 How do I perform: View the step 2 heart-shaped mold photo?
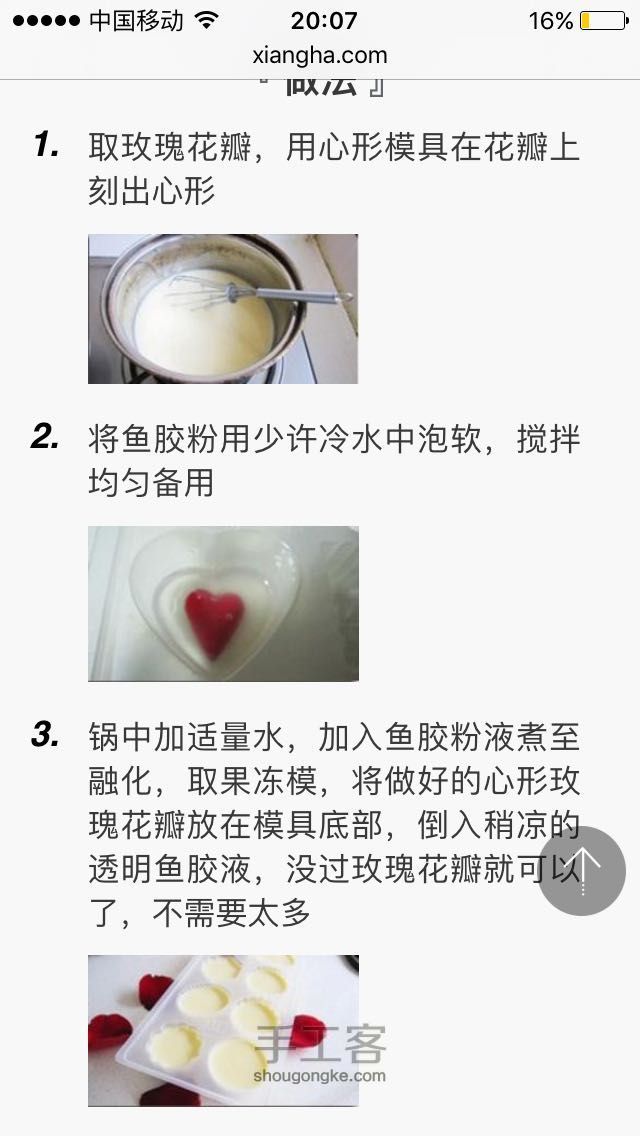point(223,604)
